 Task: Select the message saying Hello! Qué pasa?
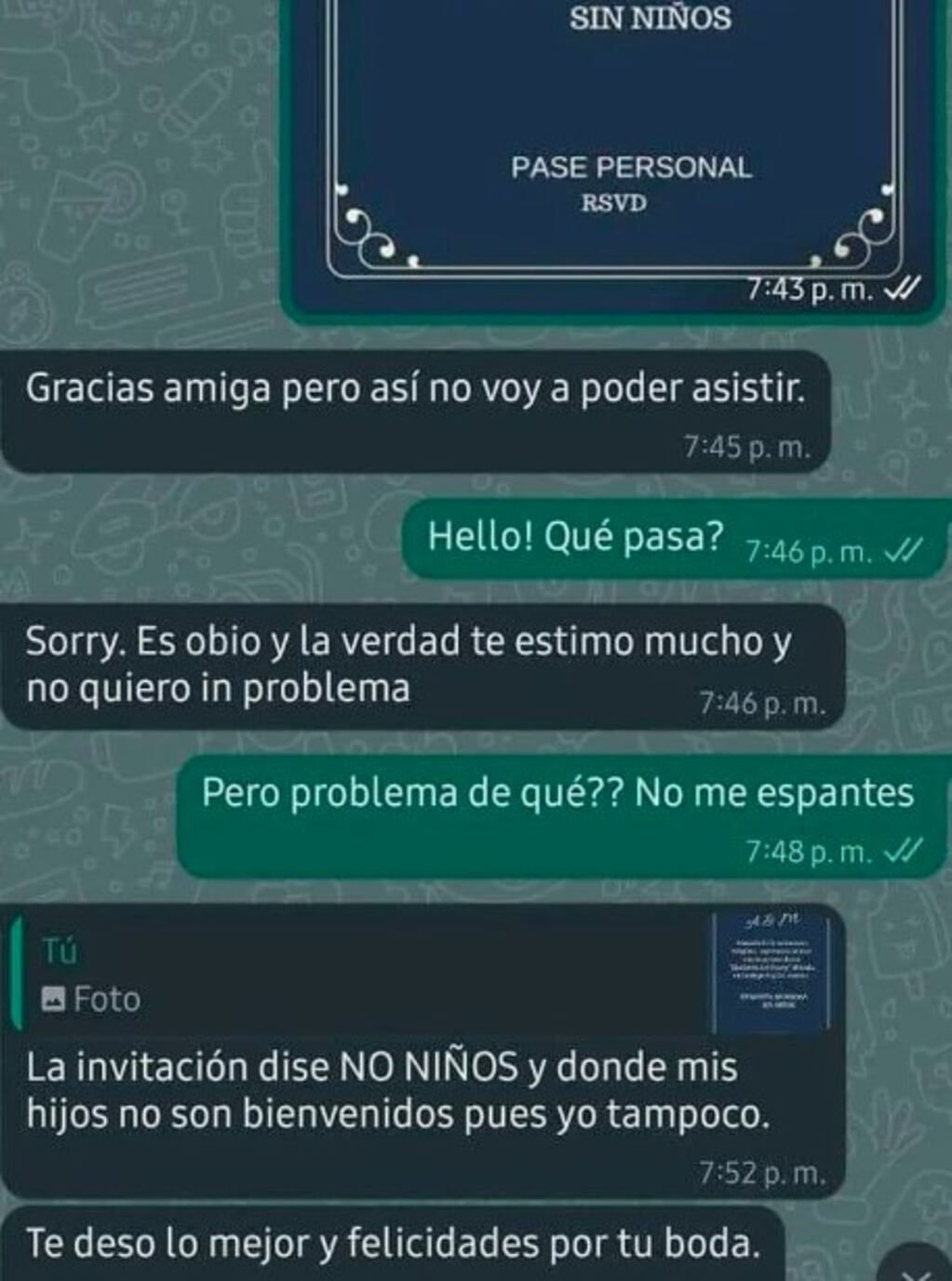click(574, 534)
